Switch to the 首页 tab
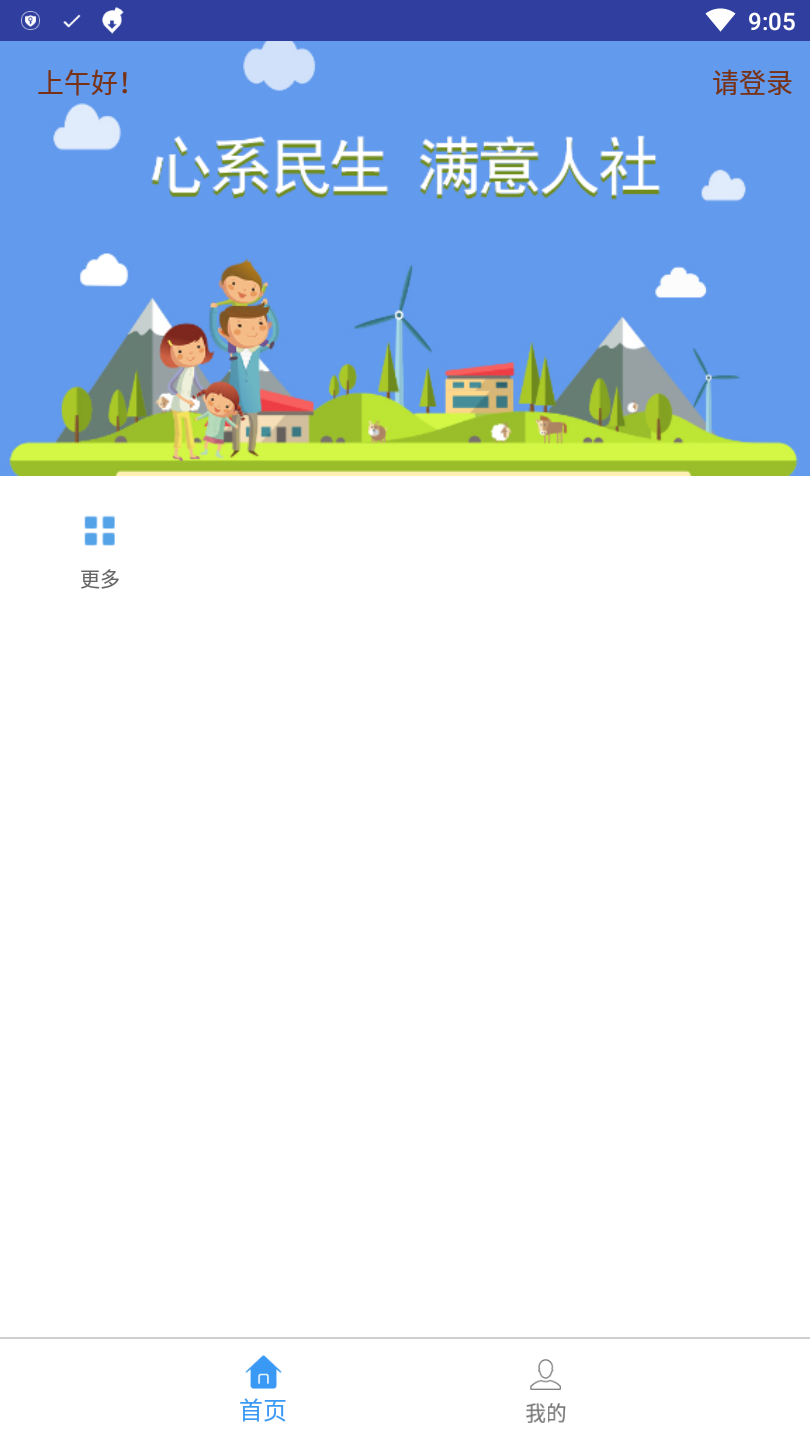 click(x=263, y=1389)
